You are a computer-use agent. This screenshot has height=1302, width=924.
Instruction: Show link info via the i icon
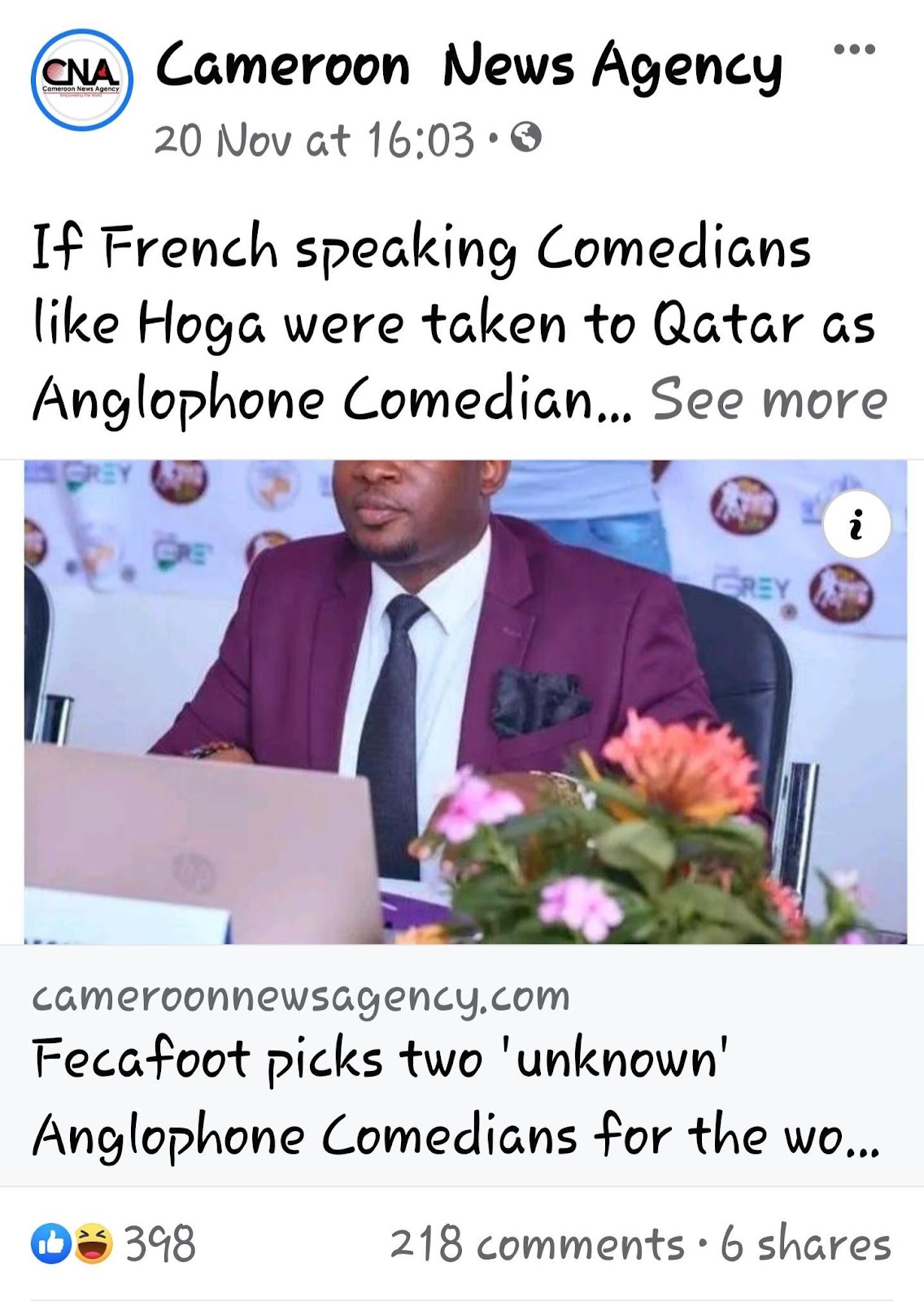(856, 525)
